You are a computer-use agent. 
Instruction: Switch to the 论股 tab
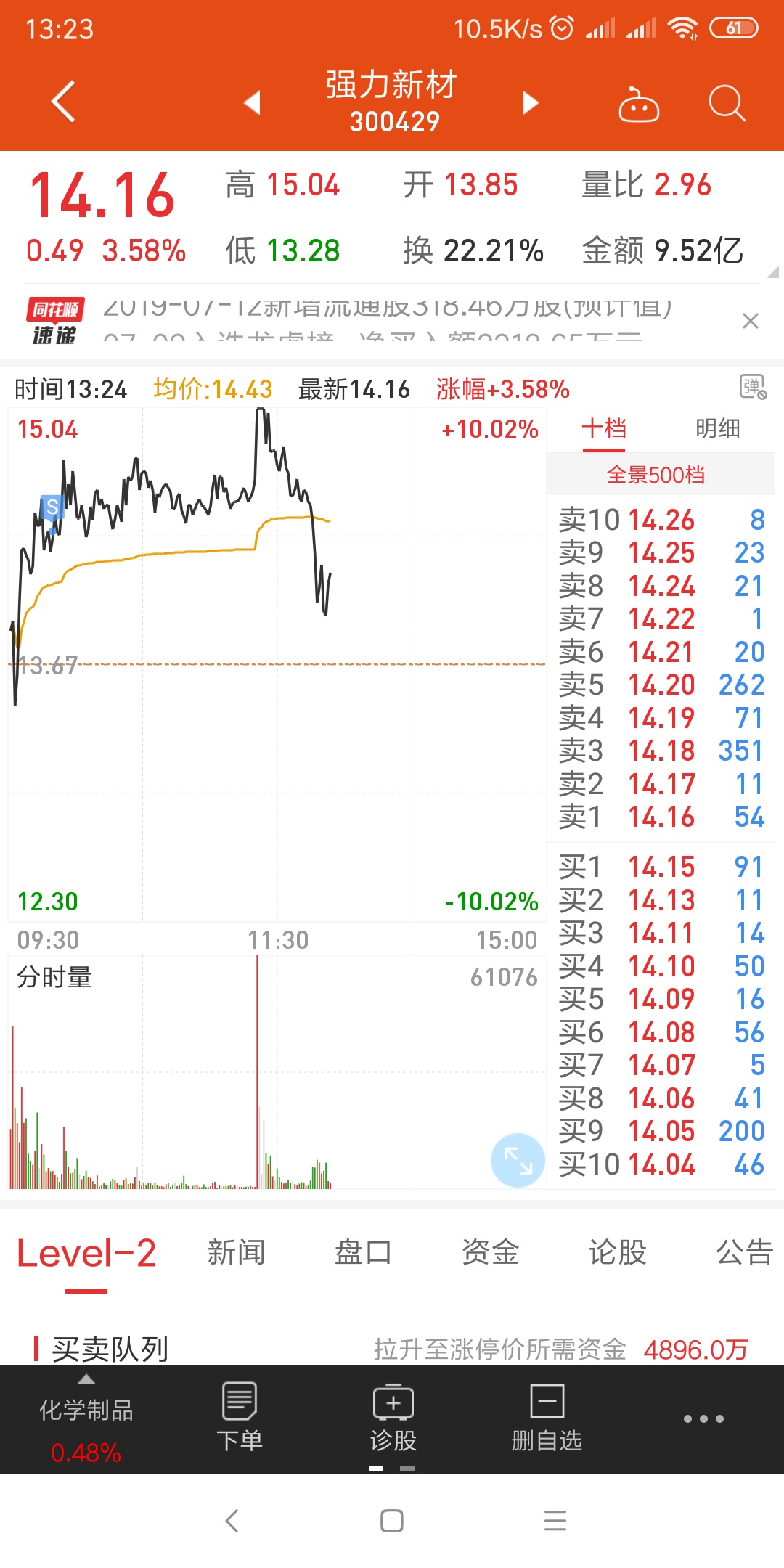[x=617, y=1252]
